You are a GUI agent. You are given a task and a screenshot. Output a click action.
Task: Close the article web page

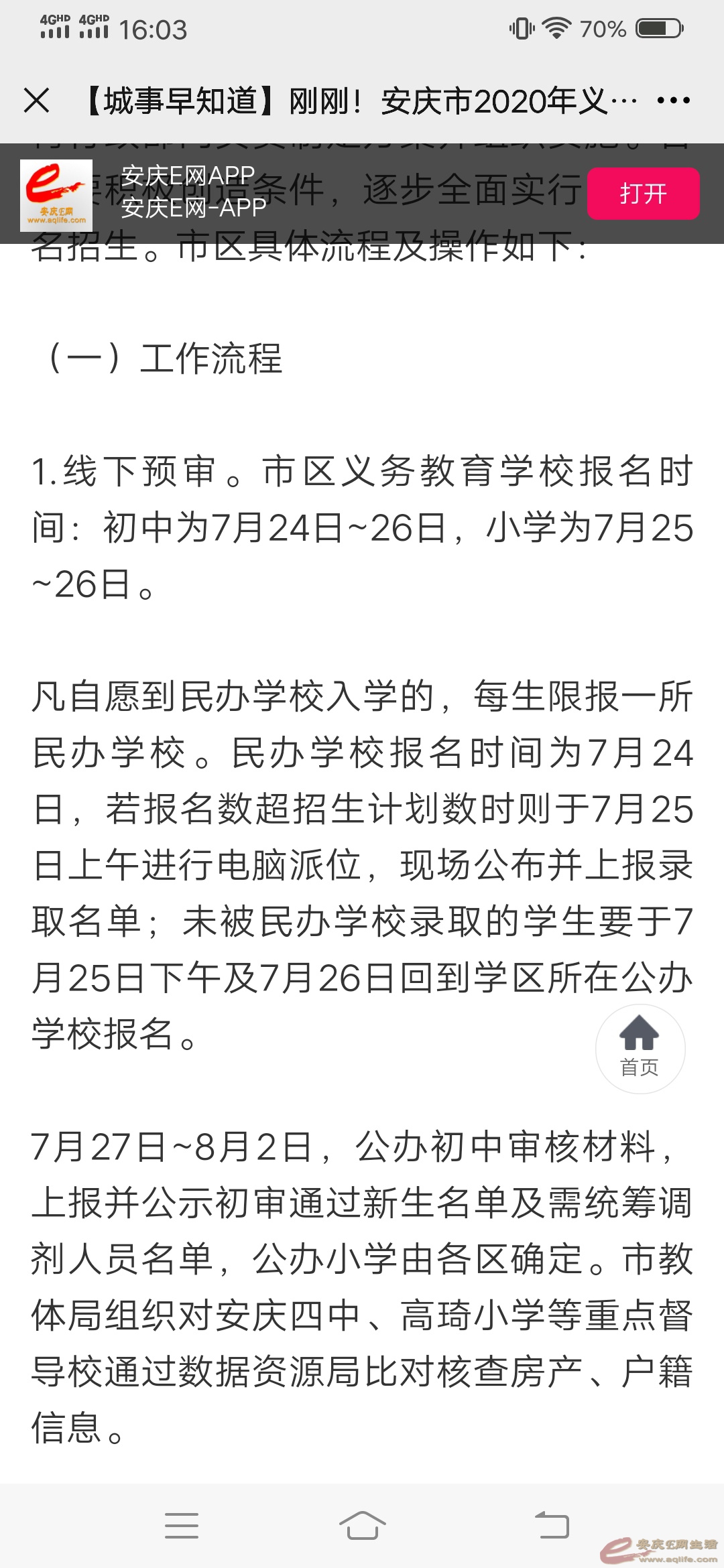(36, 101)
